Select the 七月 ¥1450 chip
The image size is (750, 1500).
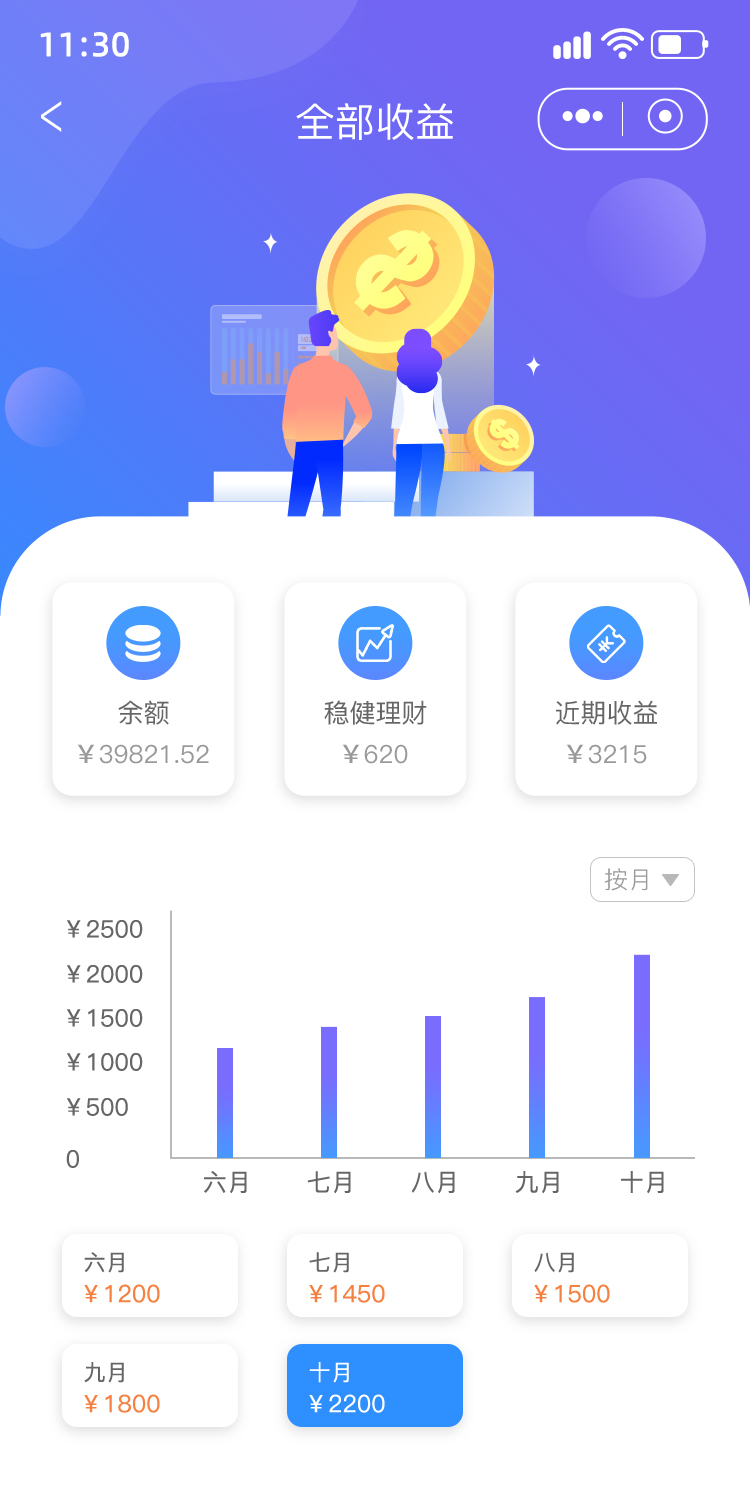[375, 1276]
